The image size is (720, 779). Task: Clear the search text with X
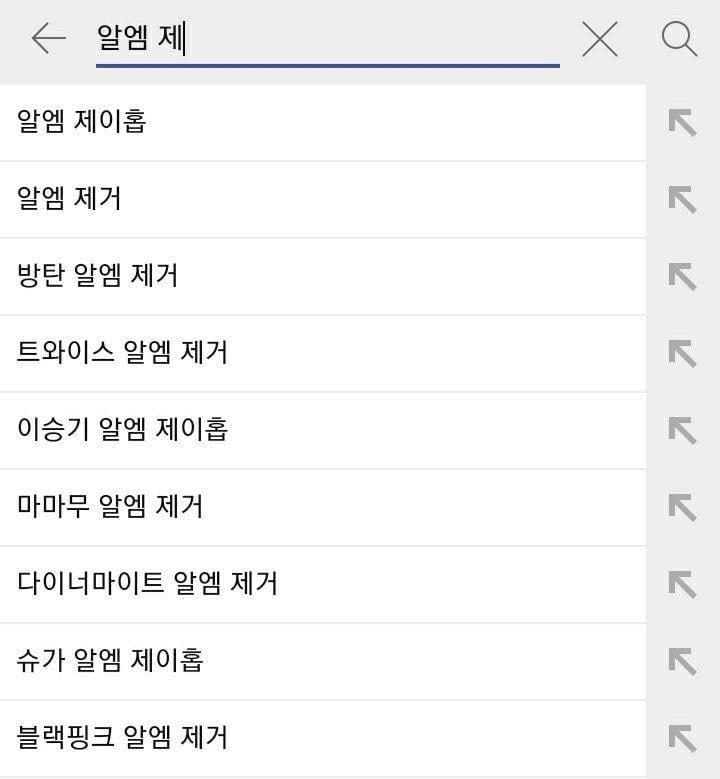(x=599, y=40)
